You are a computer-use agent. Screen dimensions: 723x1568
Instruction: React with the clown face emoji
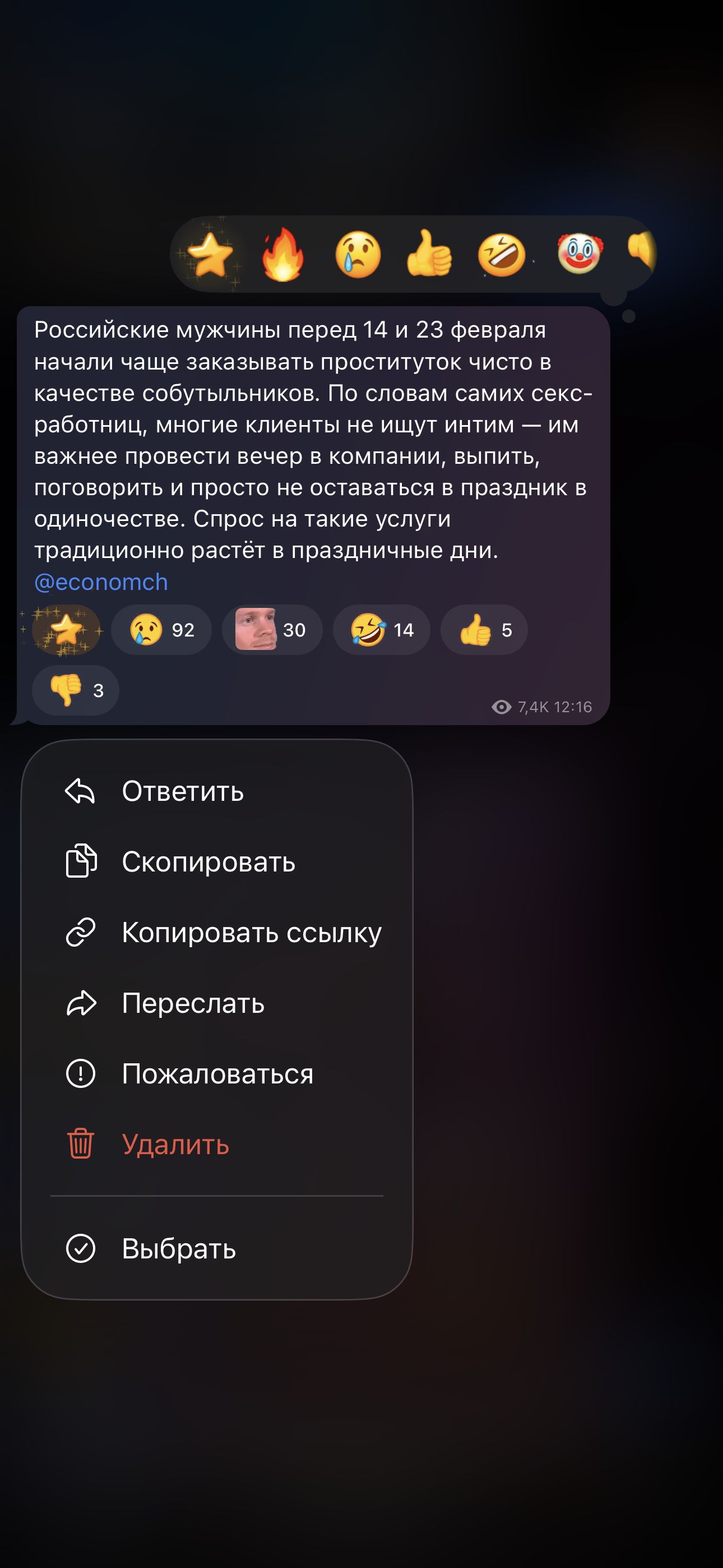(x=580, y=253)
